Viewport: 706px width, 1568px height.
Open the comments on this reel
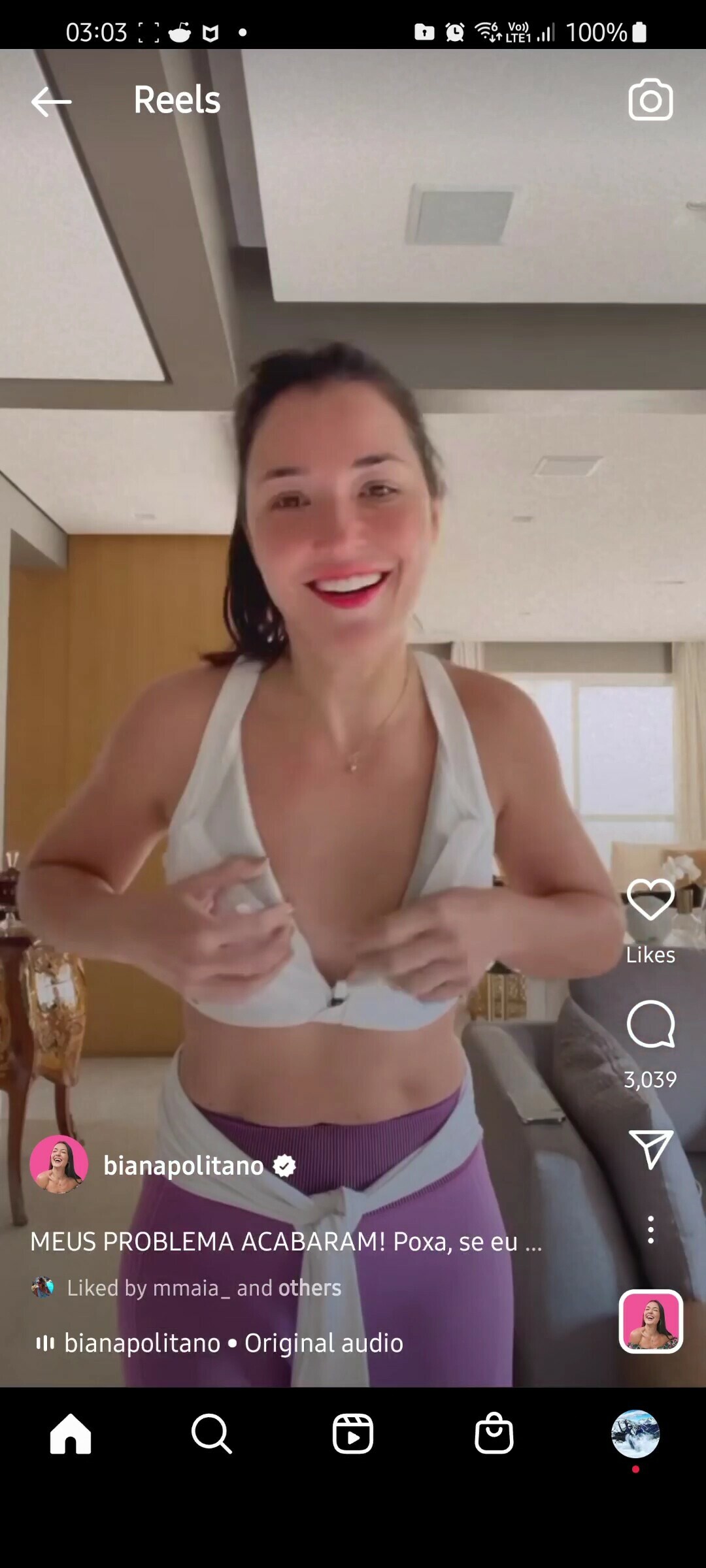click(650, 1024)
